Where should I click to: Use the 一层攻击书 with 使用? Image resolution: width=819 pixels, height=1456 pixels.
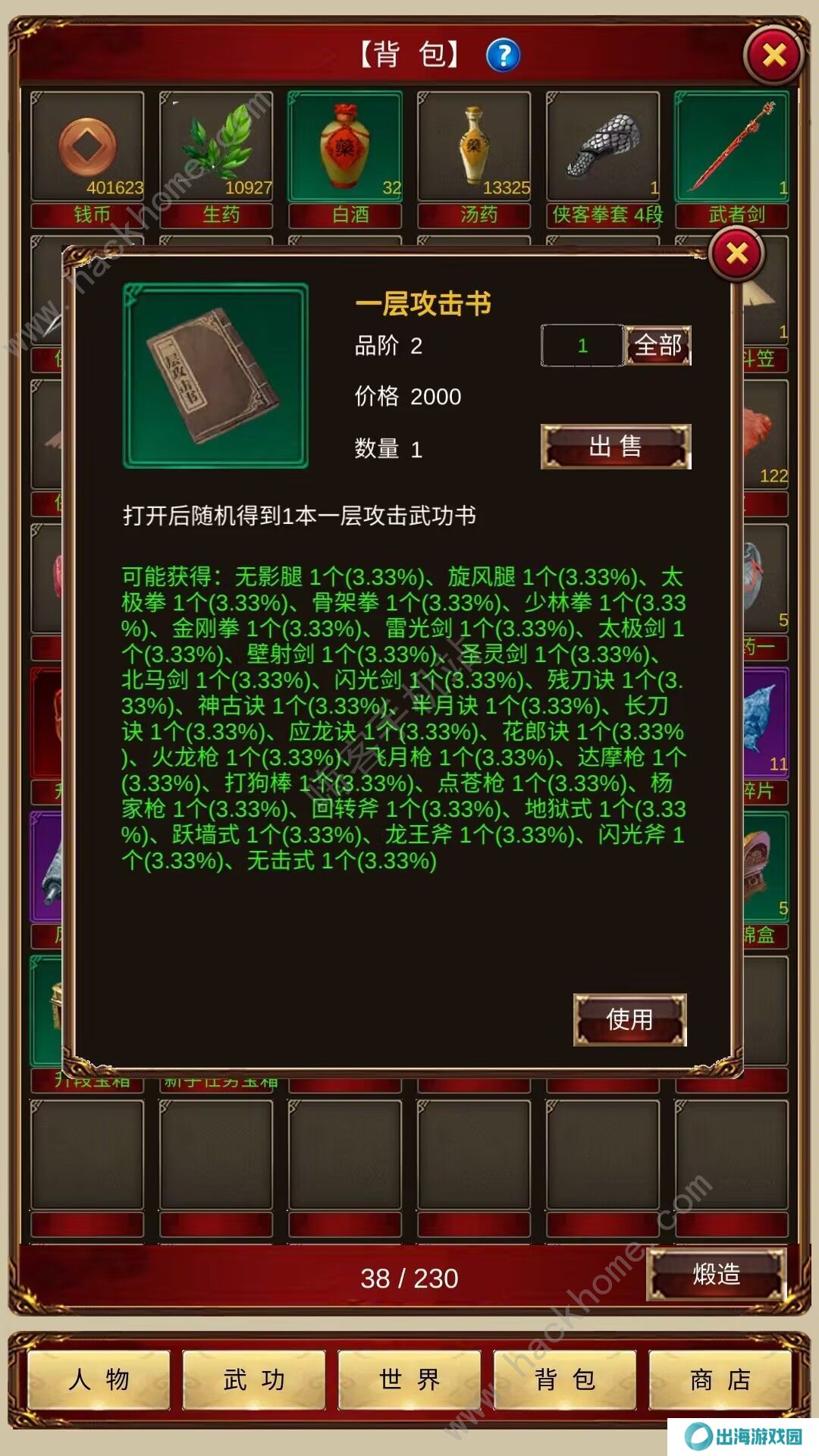tap(629, 1019)
